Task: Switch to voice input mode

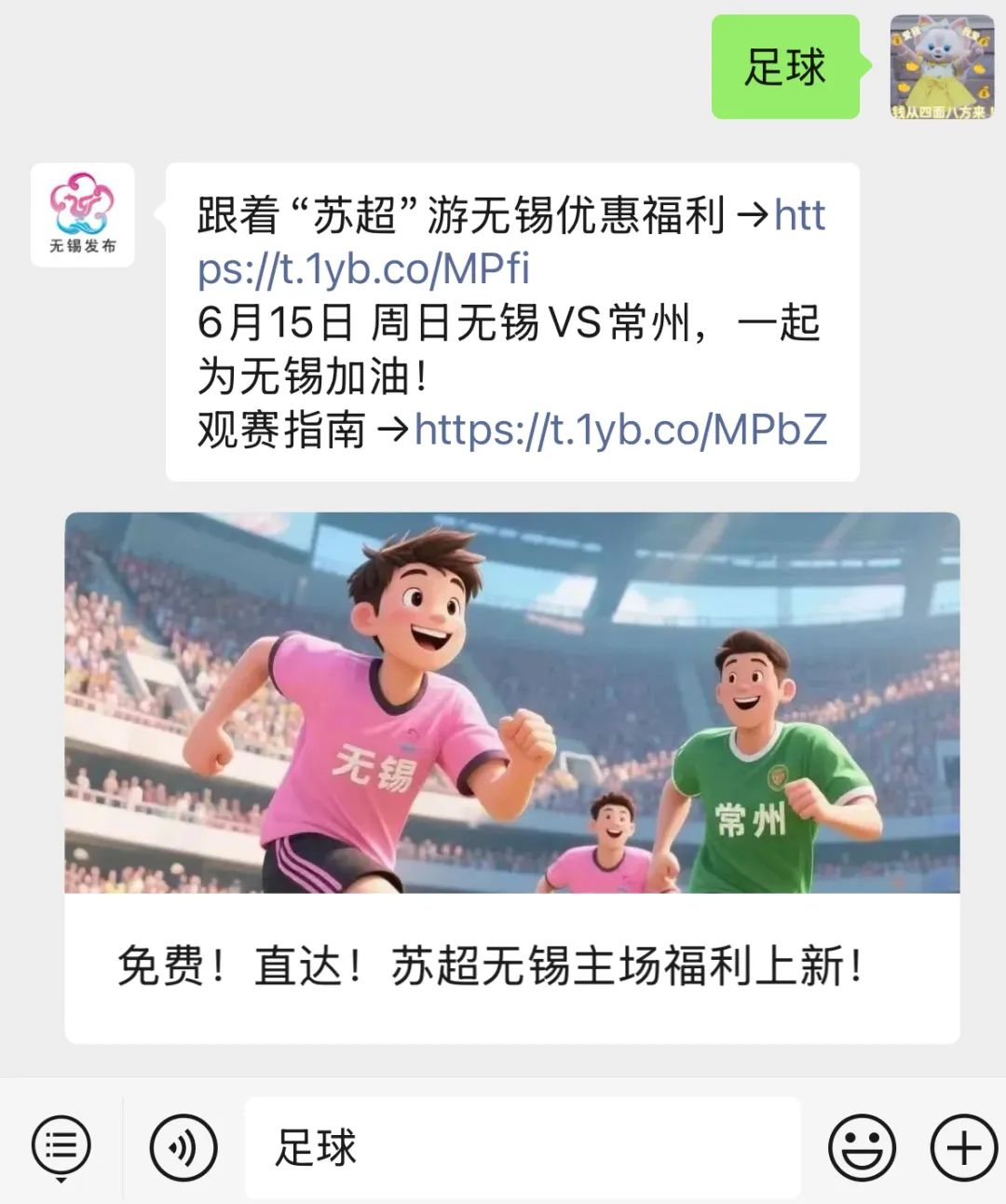Action: coord(184,1146)
